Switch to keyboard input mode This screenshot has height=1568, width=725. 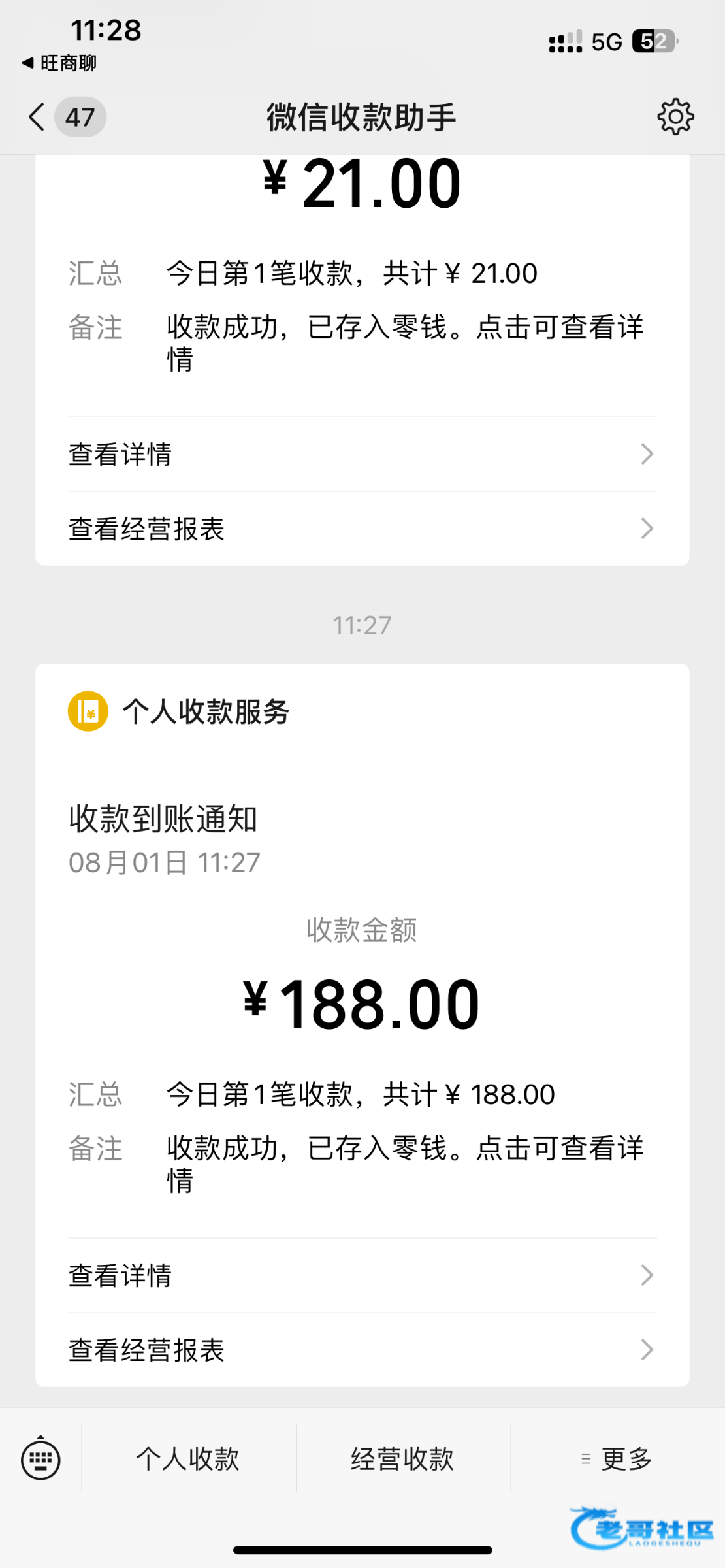[40, 1459]
